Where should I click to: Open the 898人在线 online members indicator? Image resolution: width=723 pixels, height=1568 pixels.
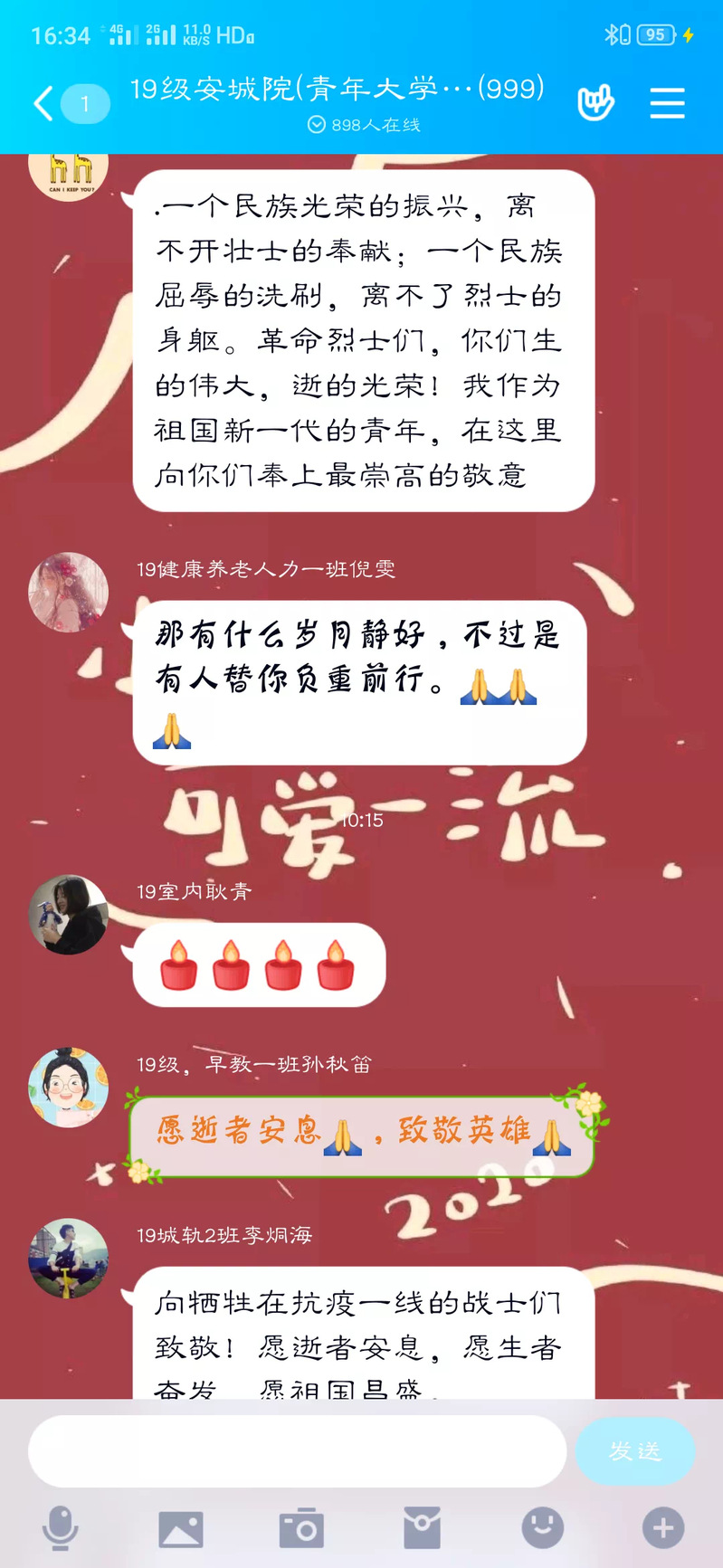click(x=365, y=125)
